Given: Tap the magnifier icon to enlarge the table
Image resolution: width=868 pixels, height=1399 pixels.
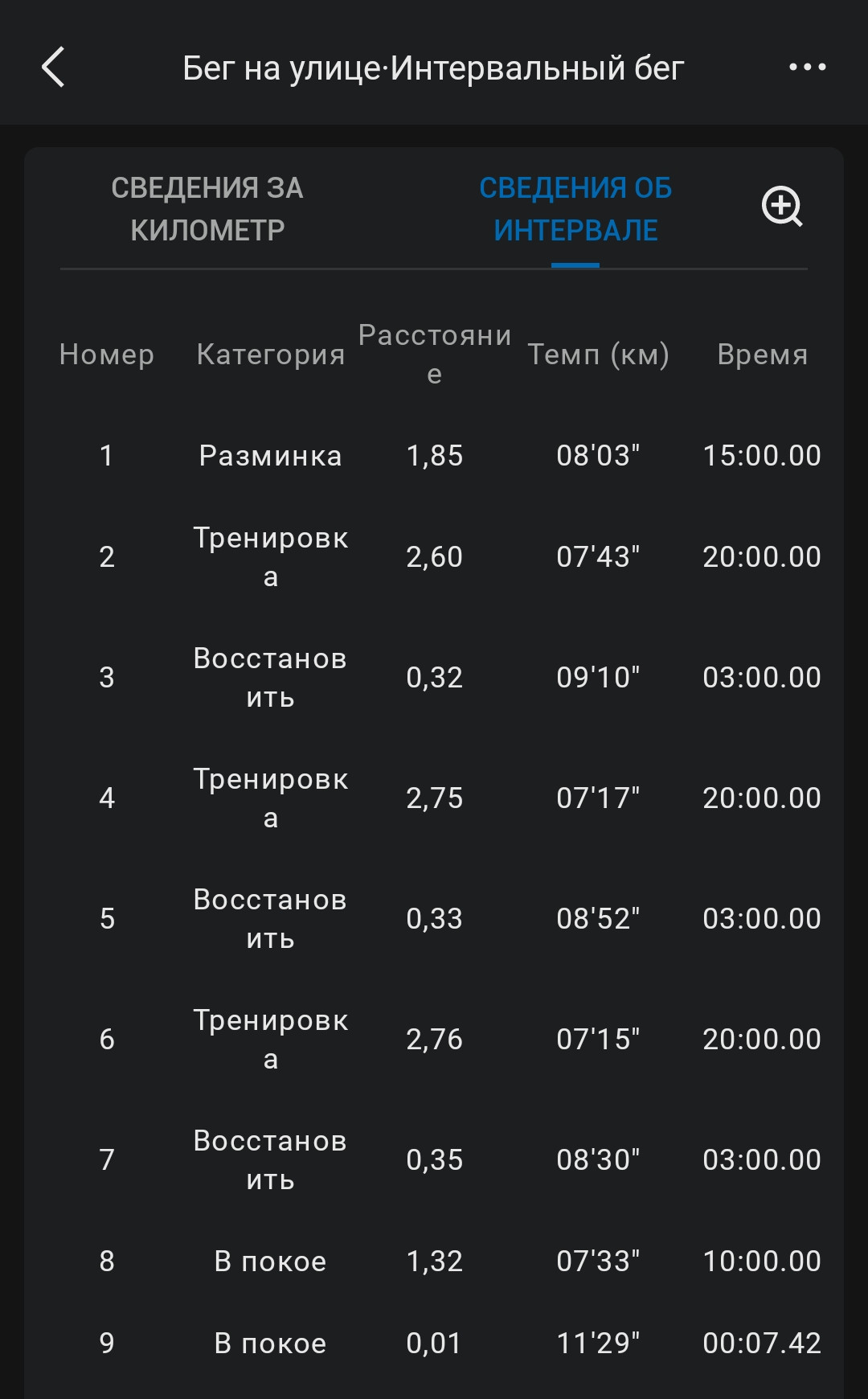Looking at the screenshot, I should click(x=782, y=207).
